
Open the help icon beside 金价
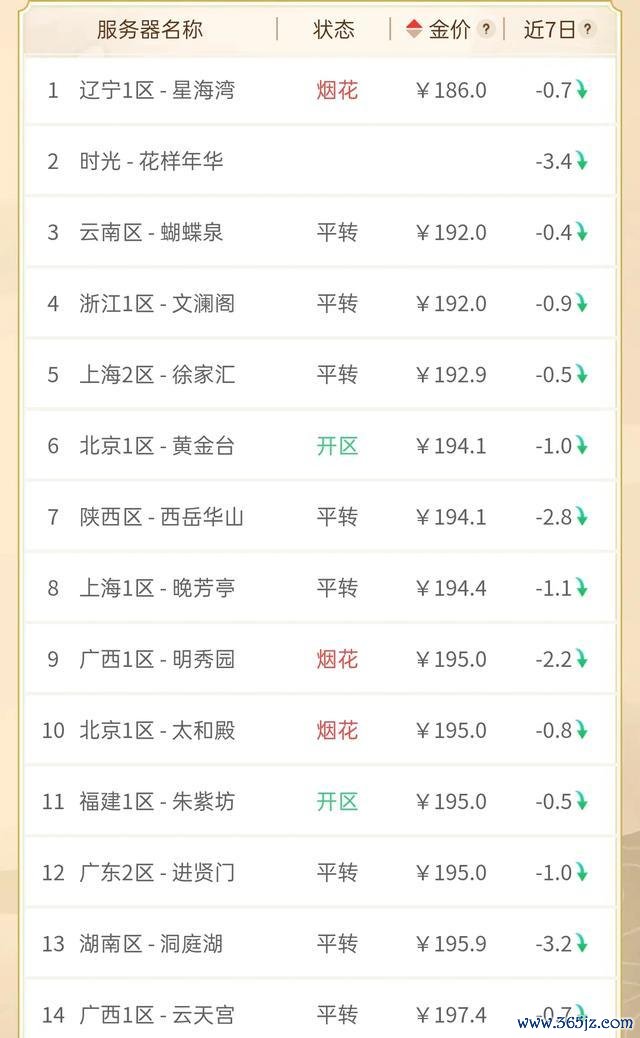click(486, 29)
